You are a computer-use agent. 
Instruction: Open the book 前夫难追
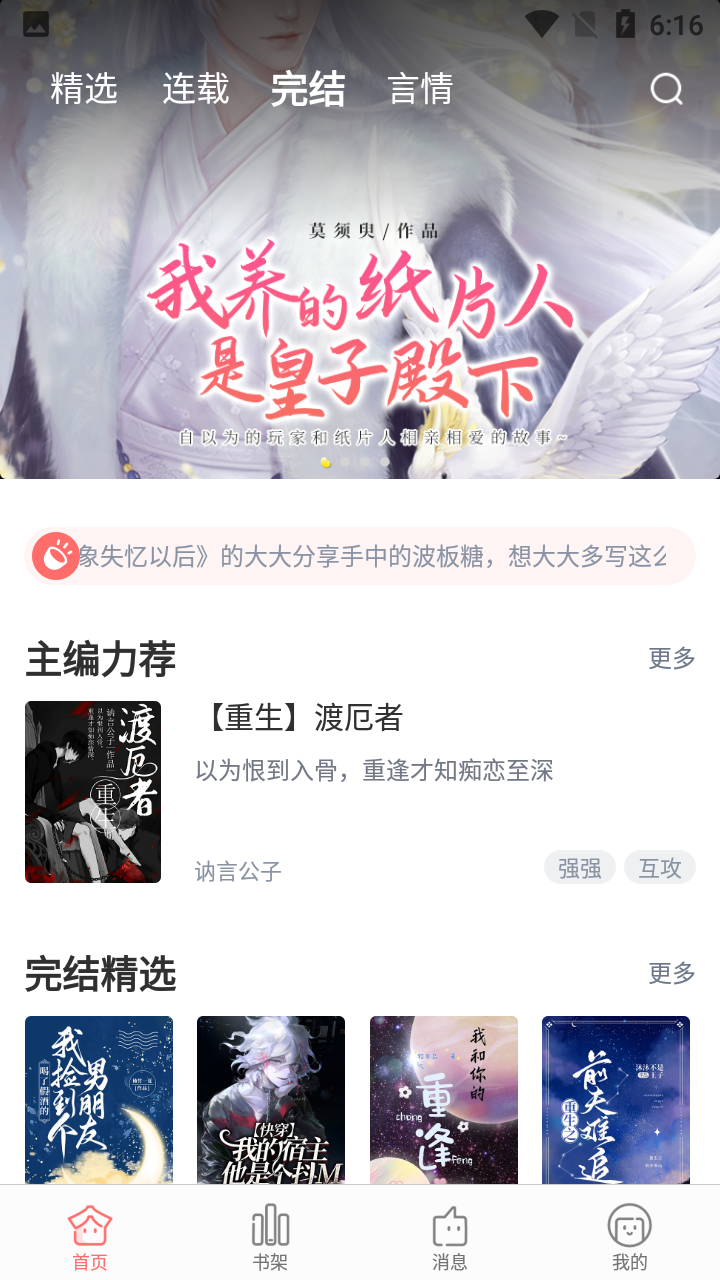[x=616, y=1098]
